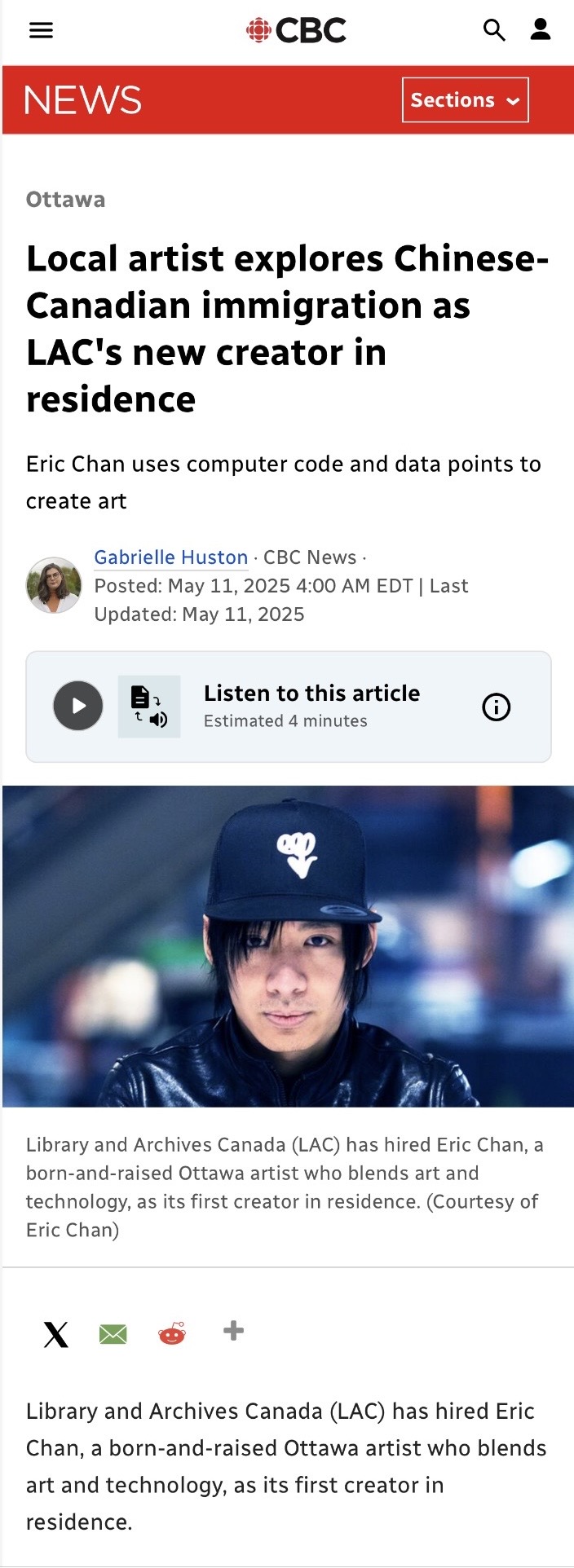Share the article by email
This screenshot has height=1568, width=574.
[x=113, y=1334]
